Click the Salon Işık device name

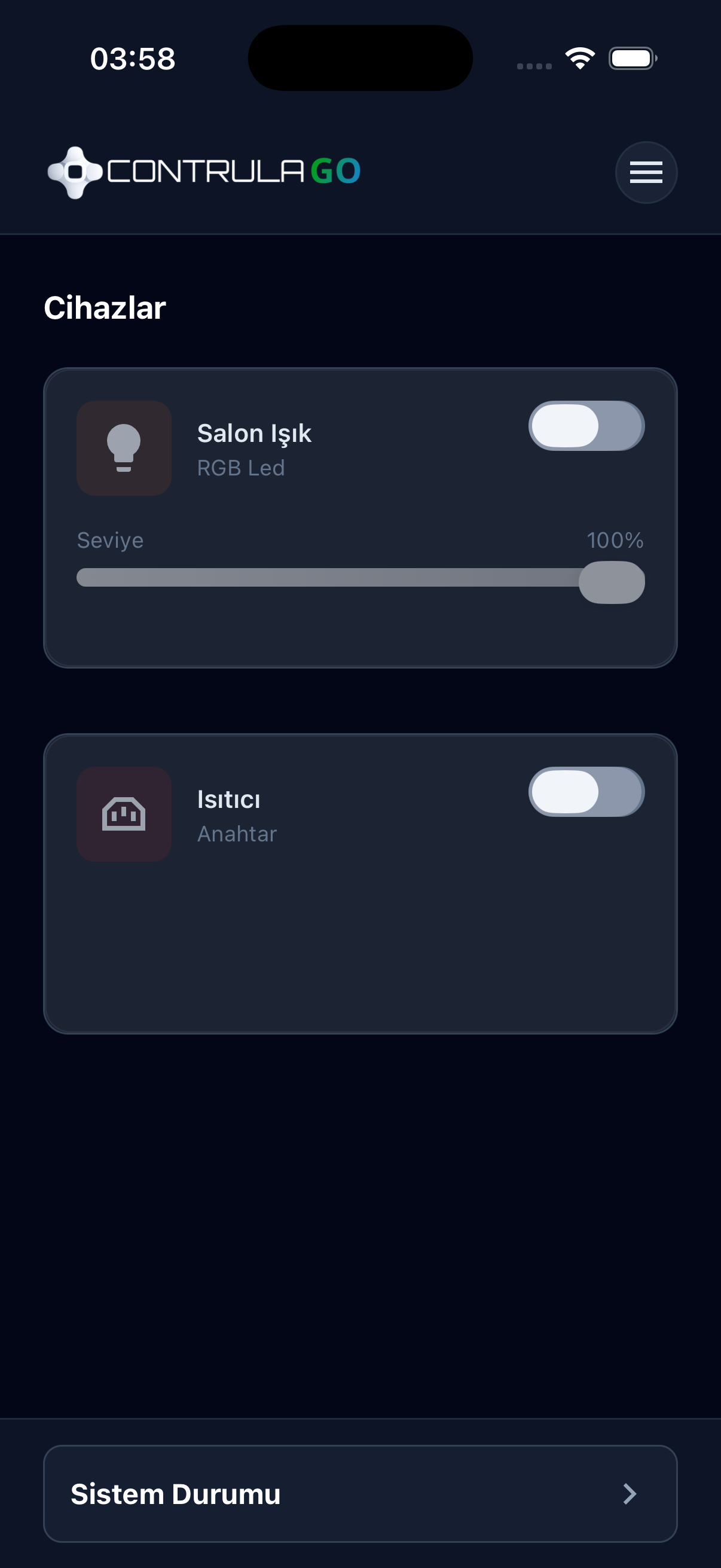click(x=253, y=434)
